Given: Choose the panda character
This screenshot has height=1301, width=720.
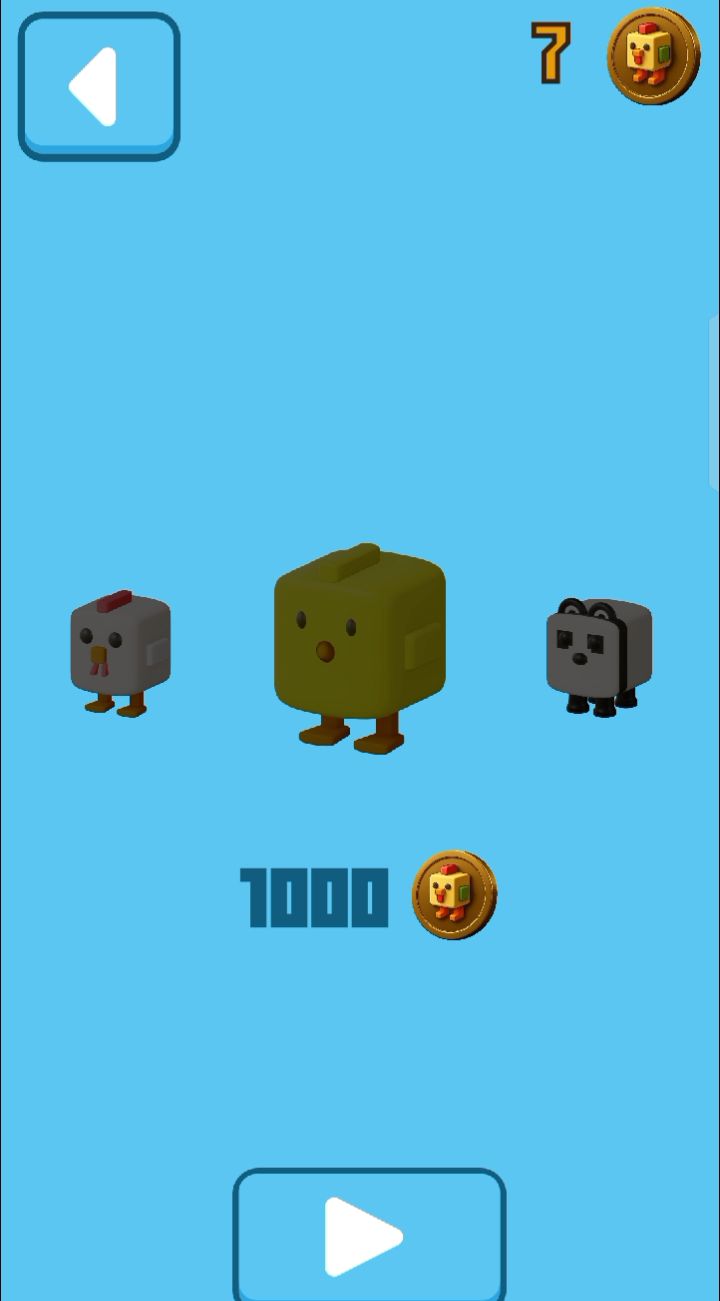Looking at the screenshot, I should tap(599, 657).
